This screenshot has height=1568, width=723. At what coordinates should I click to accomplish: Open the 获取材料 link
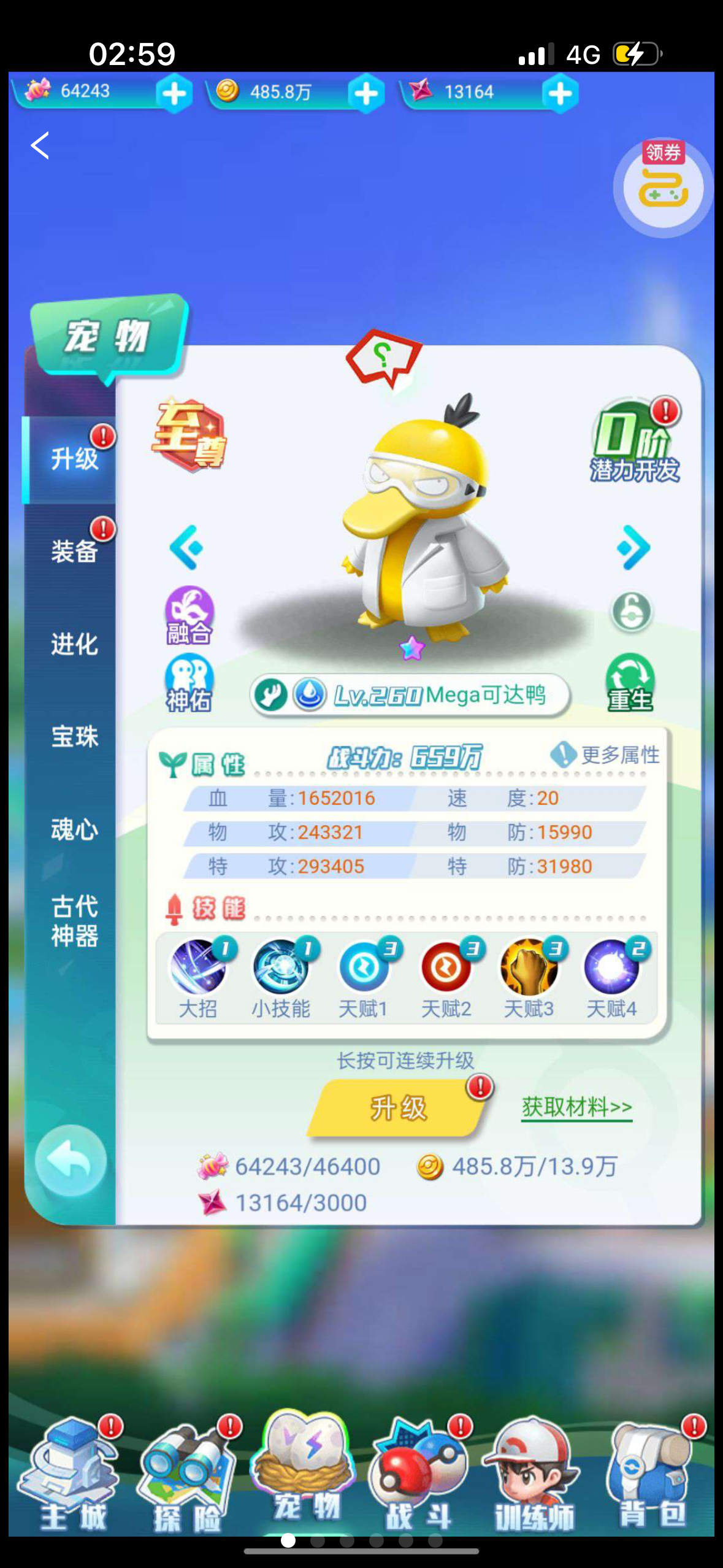576,1107
